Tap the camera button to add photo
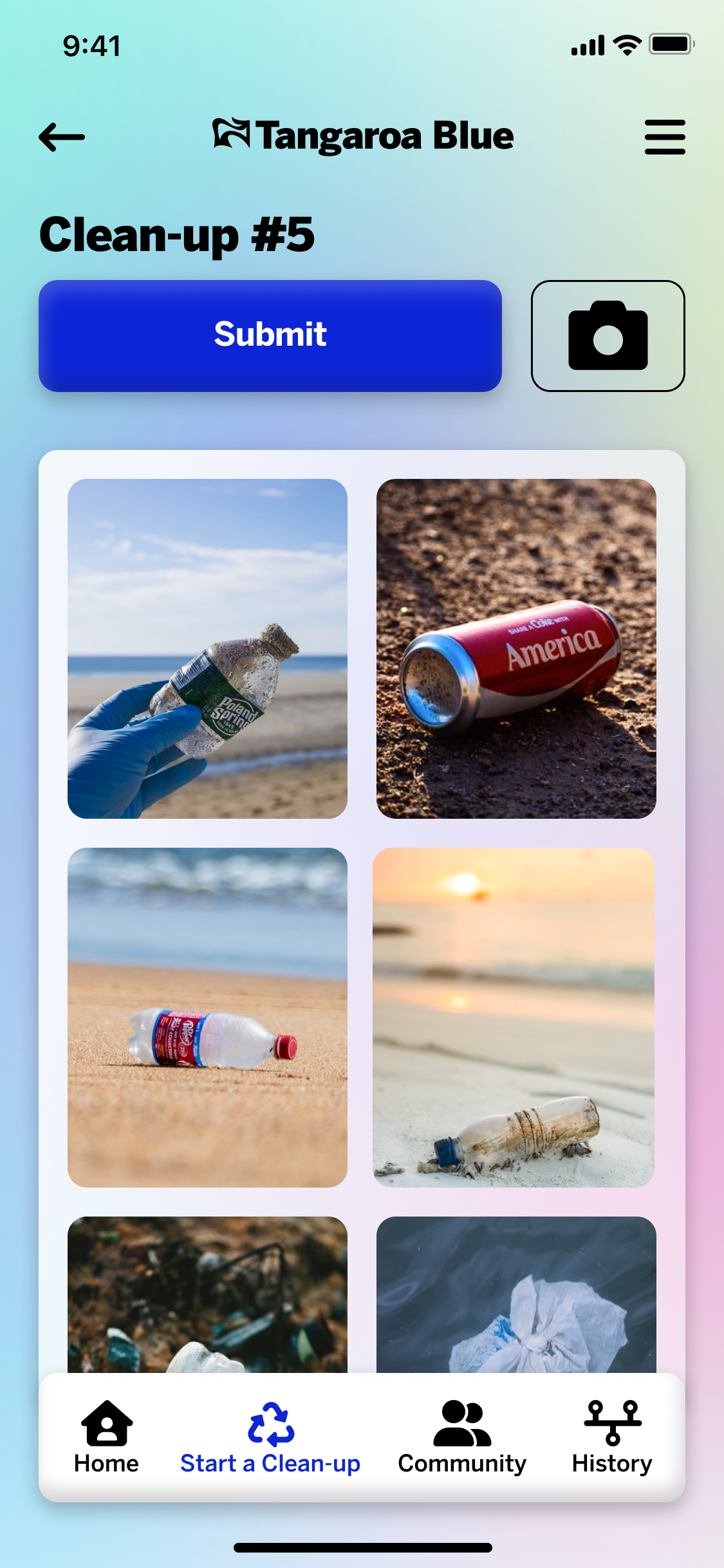Image resolution: width=724 pixels, height=1568 pixels. (x=608, y=335)
